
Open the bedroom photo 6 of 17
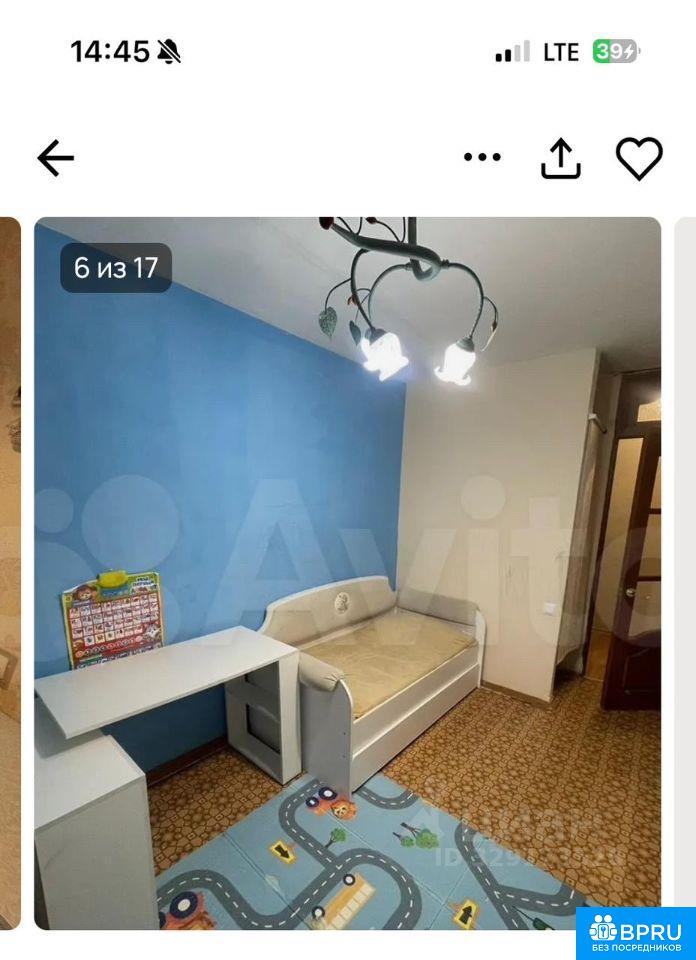(347, 572)
